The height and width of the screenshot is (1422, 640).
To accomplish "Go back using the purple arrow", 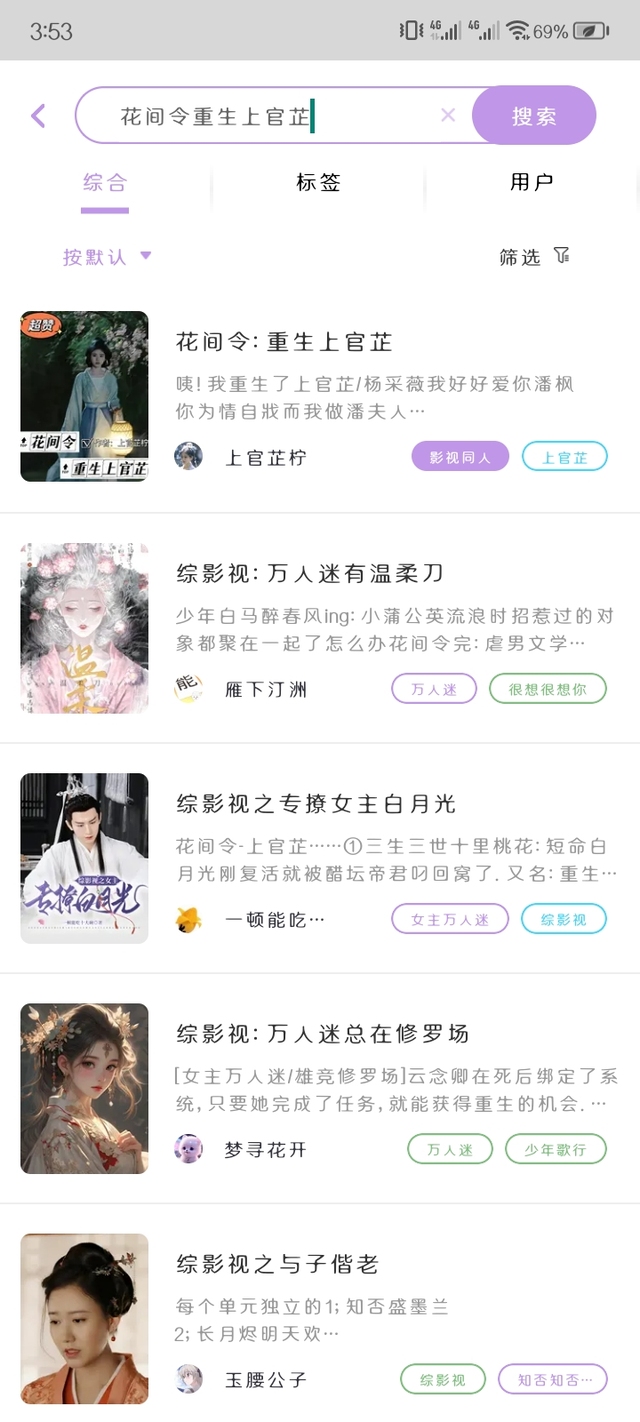I will click(38, 116).
